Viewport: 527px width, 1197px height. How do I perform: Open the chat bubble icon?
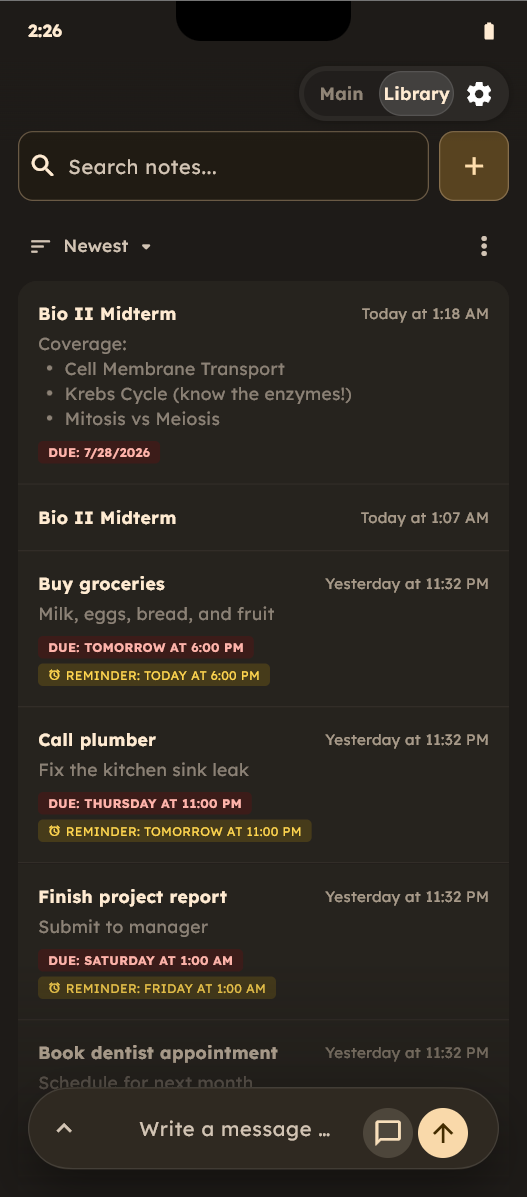coord(388,1132)
